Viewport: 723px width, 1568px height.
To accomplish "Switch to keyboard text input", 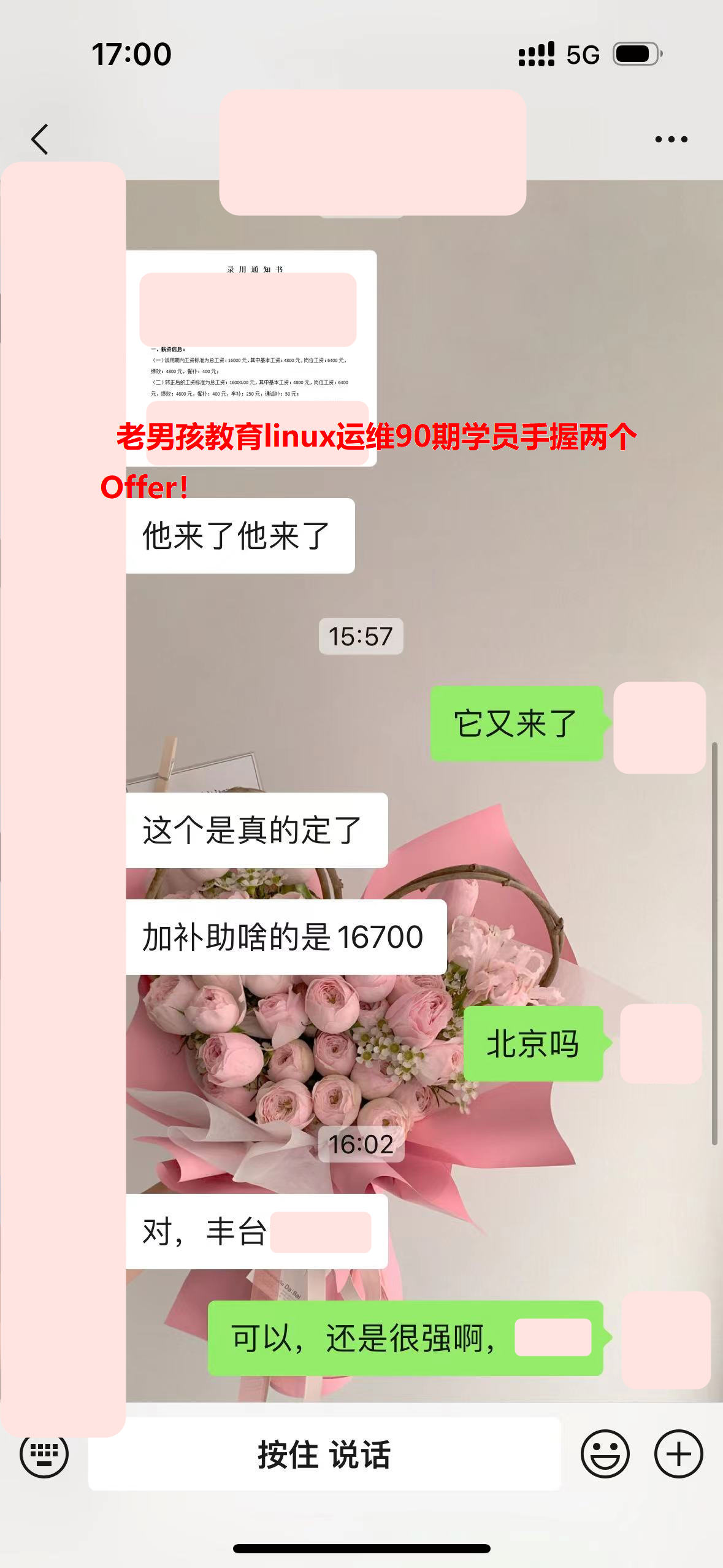I will (x=44, y=1453).
